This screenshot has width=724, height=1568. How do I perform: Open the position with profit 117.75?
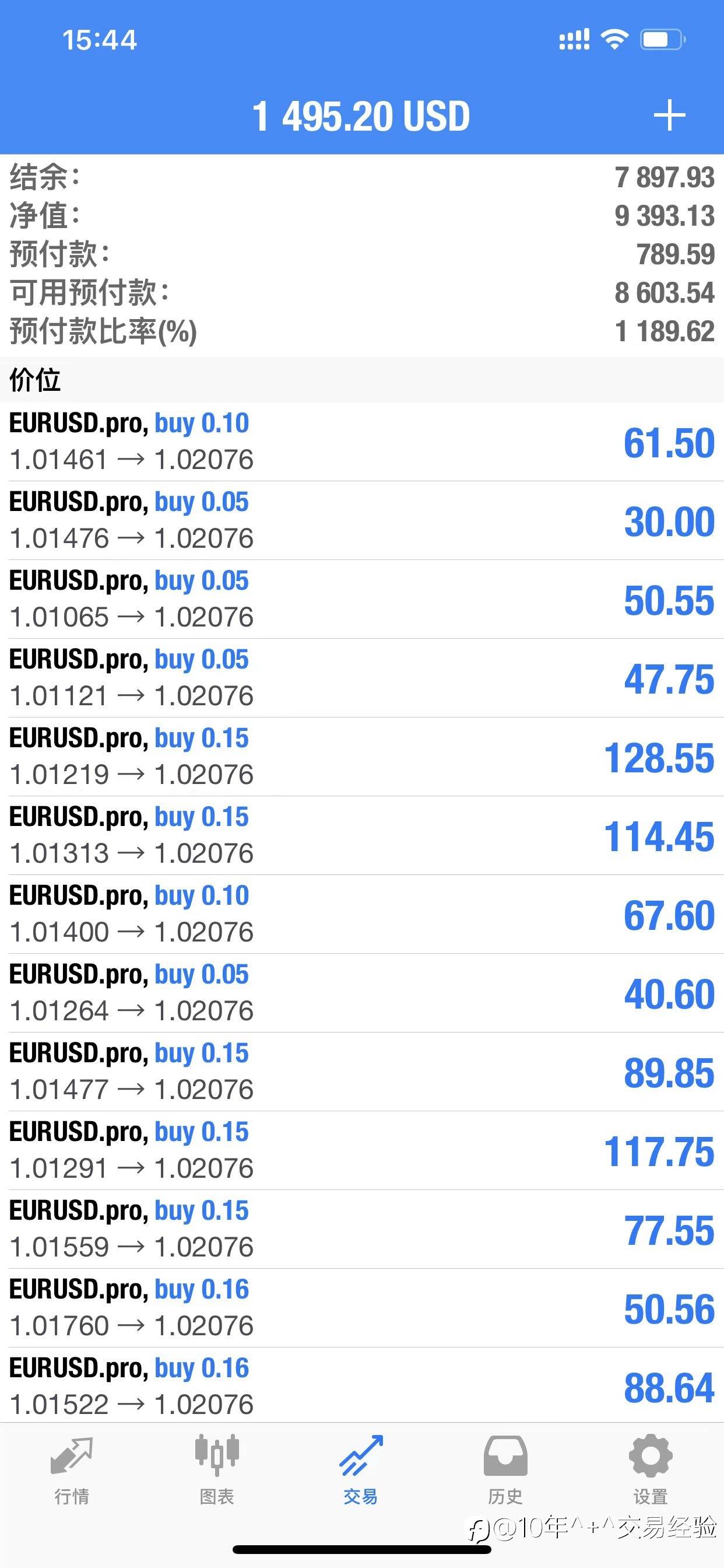[x=362, y=1150]
